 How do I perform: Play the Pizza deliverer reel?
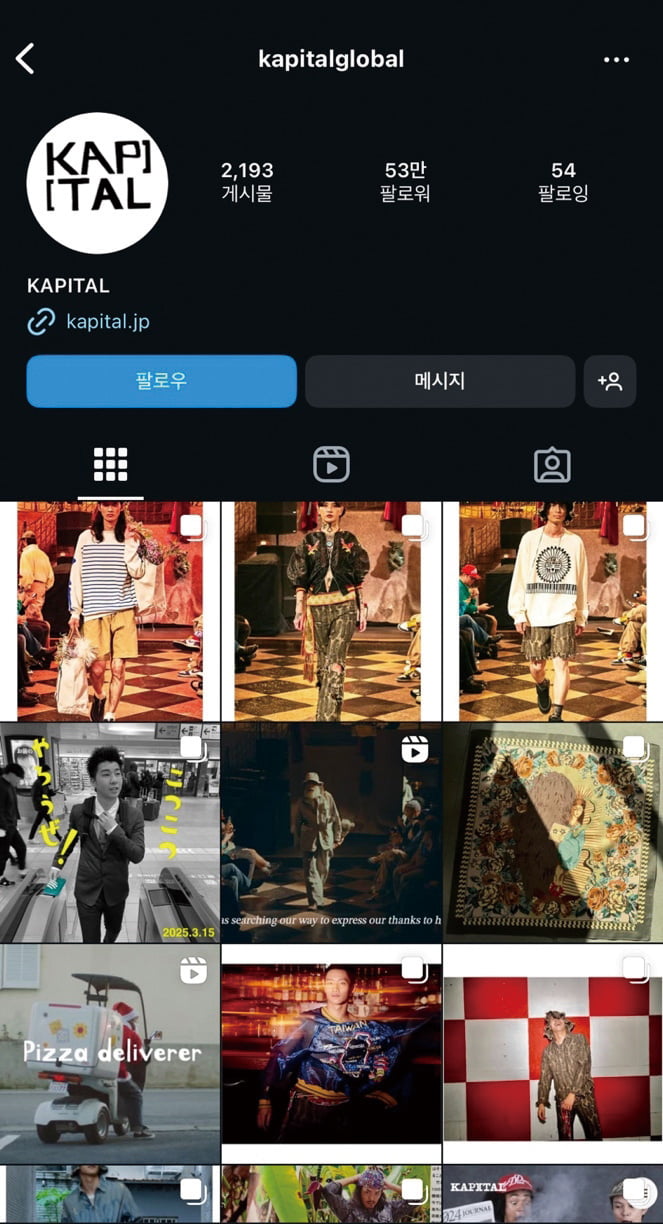pyautogui.click(x=110, y=1053)
